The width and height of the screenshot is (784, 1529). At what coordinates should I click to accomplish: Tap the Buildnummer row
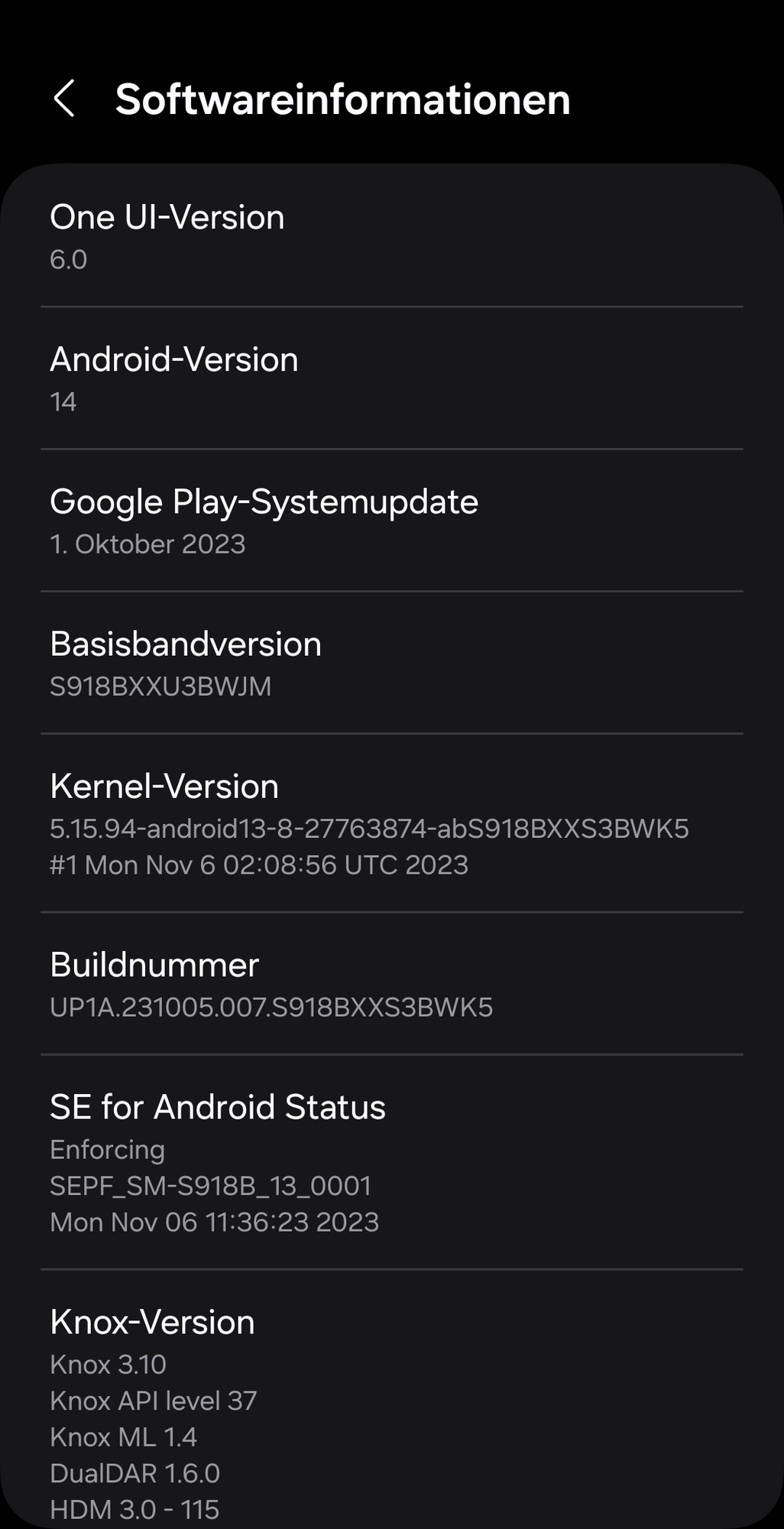(x=391, y=984)
